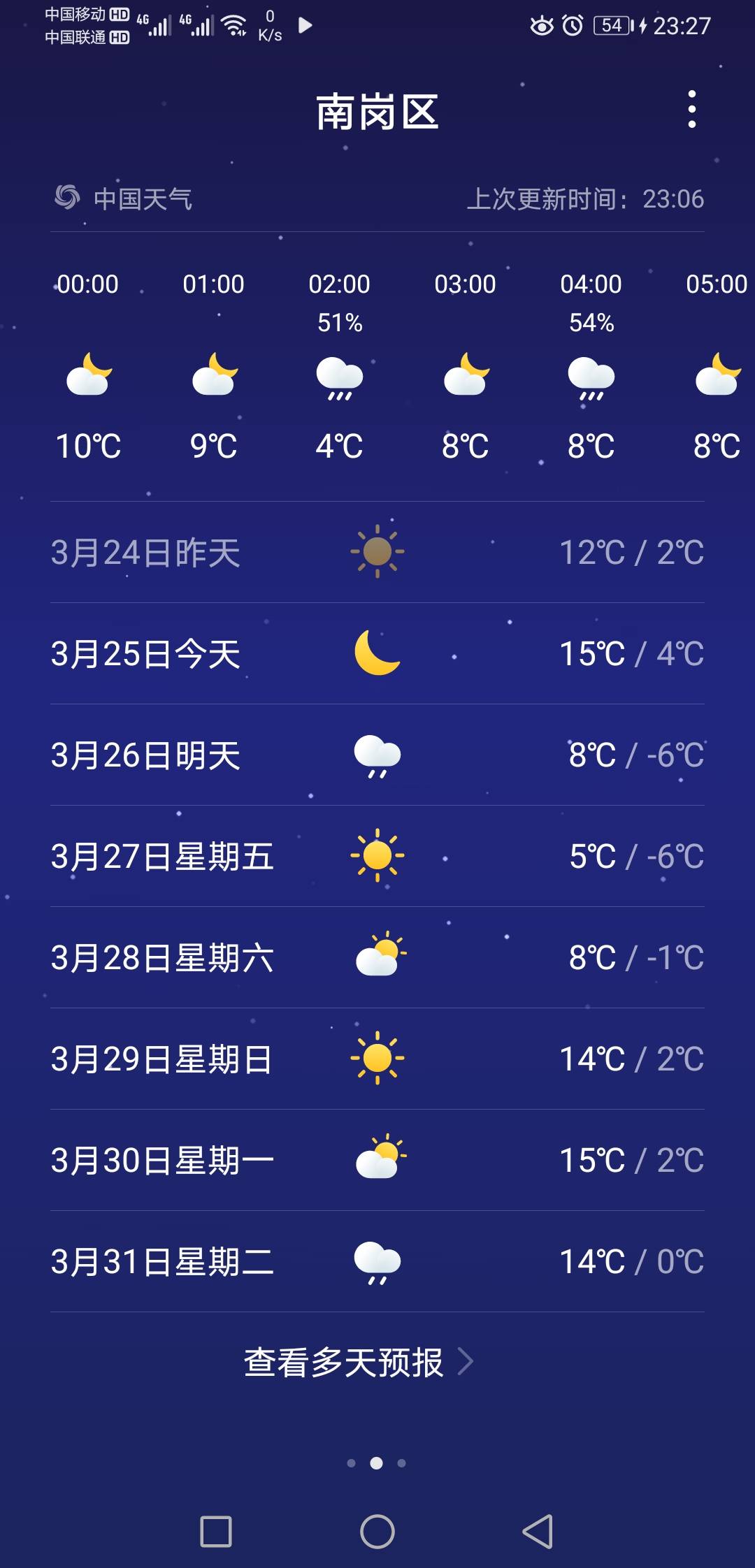Check the 3月31日星期二 forecast row
755x1568 pixels.
tap(377, 1261)
